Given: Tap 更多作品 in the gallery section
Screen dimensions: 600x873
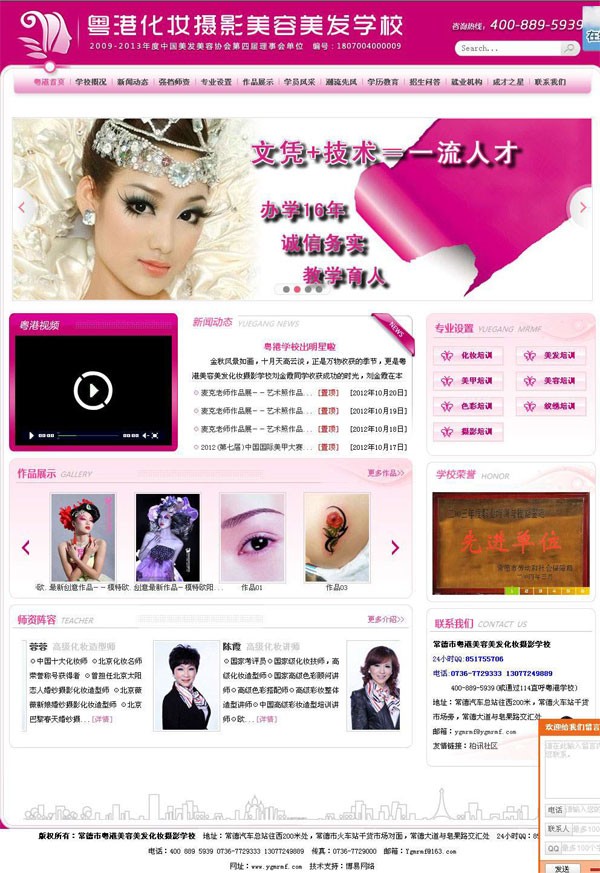Looking at the screenshot, I should (x=386, y=473).
